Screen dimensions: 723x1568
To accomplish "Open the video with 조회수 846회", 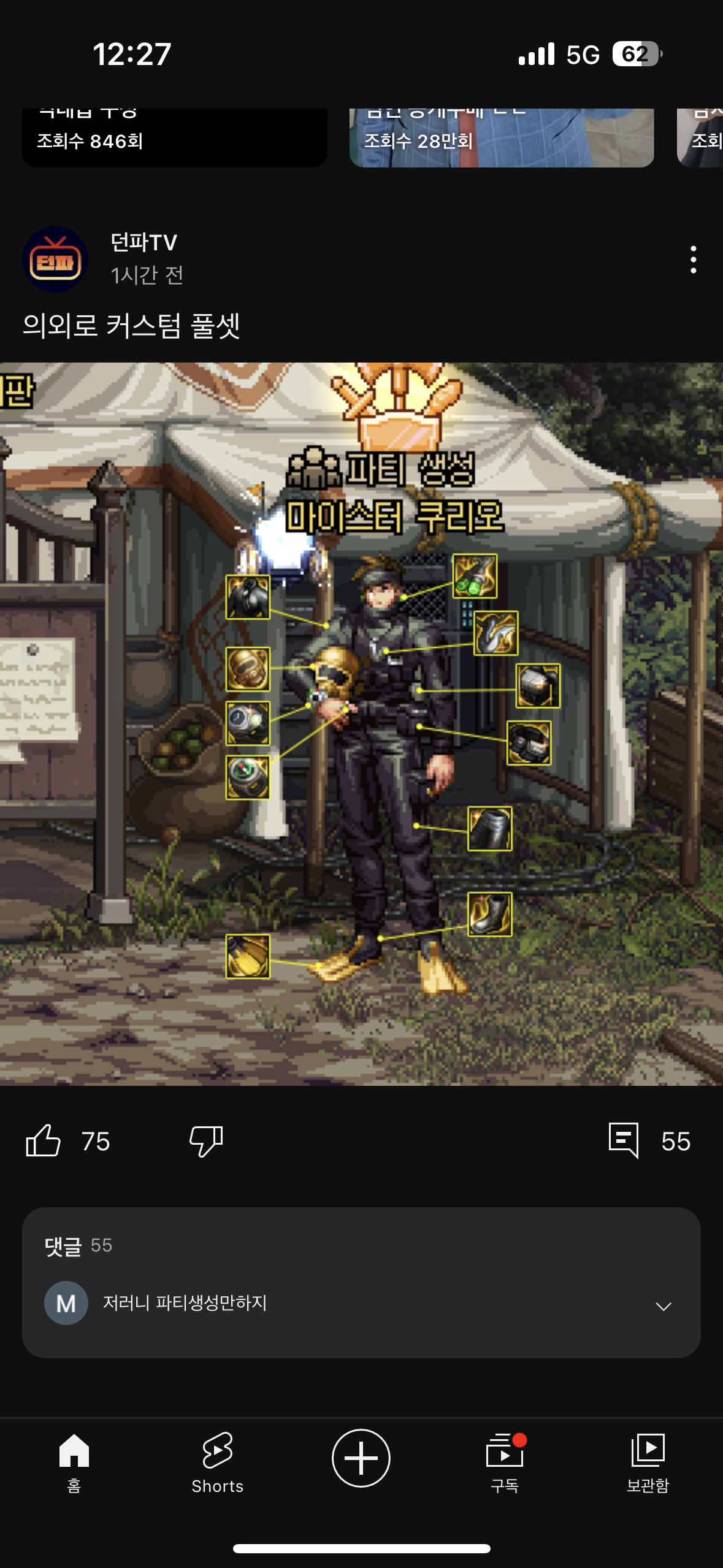I will pyautogui.click(x=175, y=137).
